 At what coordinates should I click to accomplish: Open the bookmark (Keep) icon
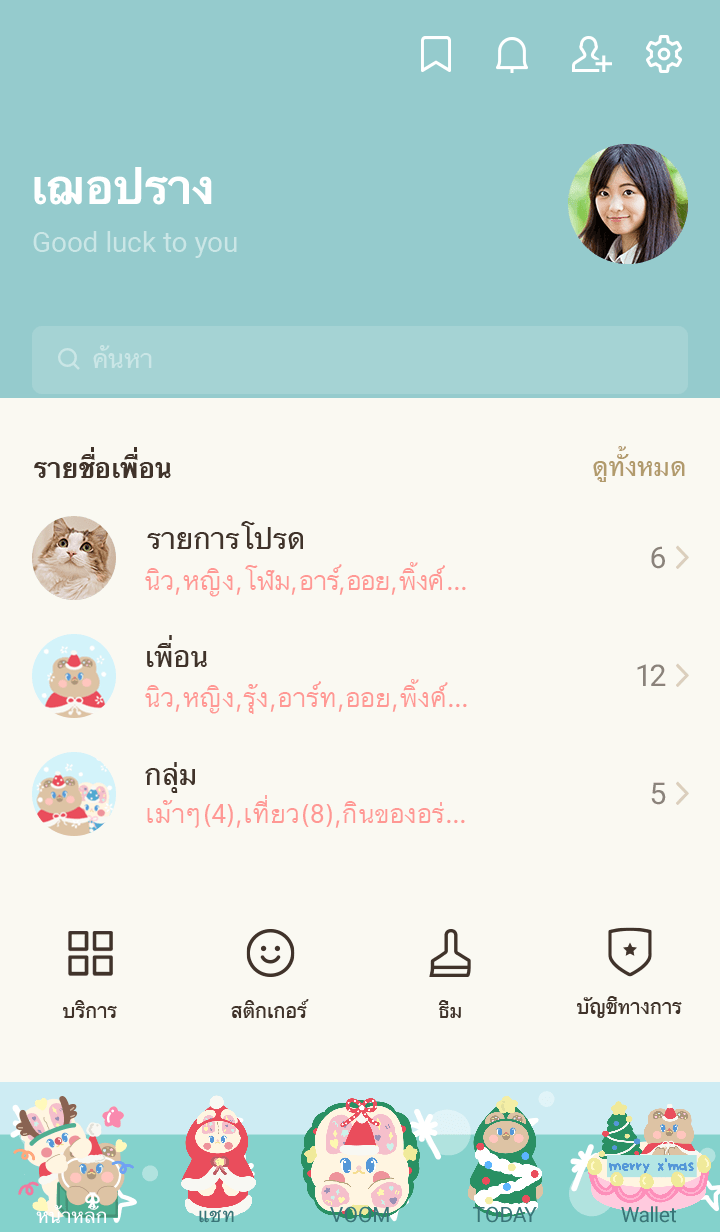[x=435, y=54]
